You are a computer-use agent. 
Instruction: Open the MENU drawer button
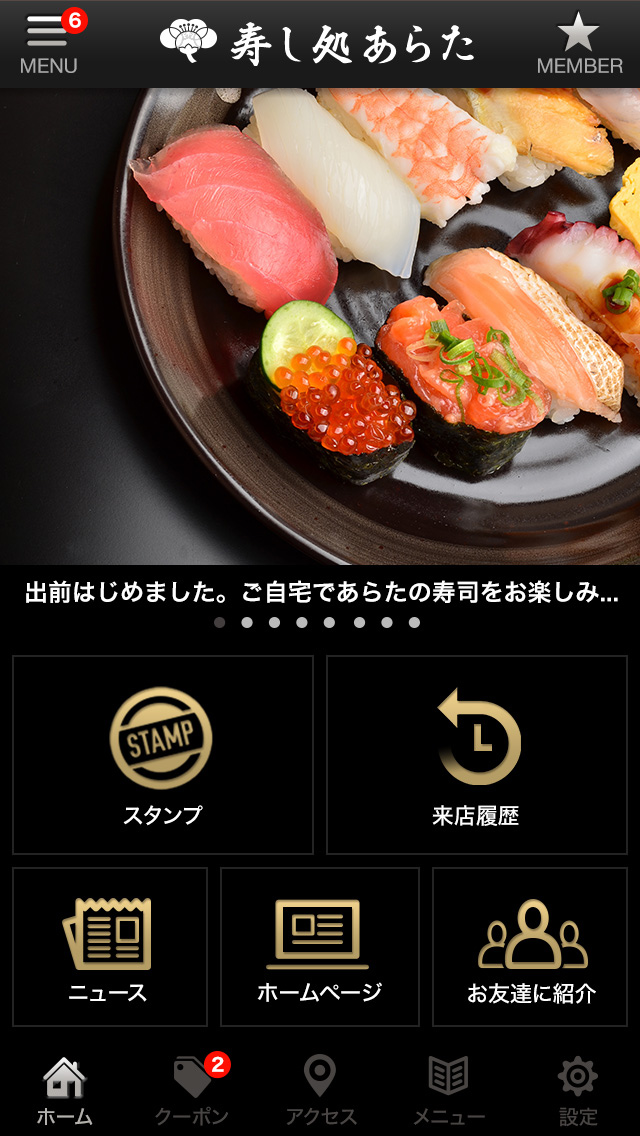[49, 43]
